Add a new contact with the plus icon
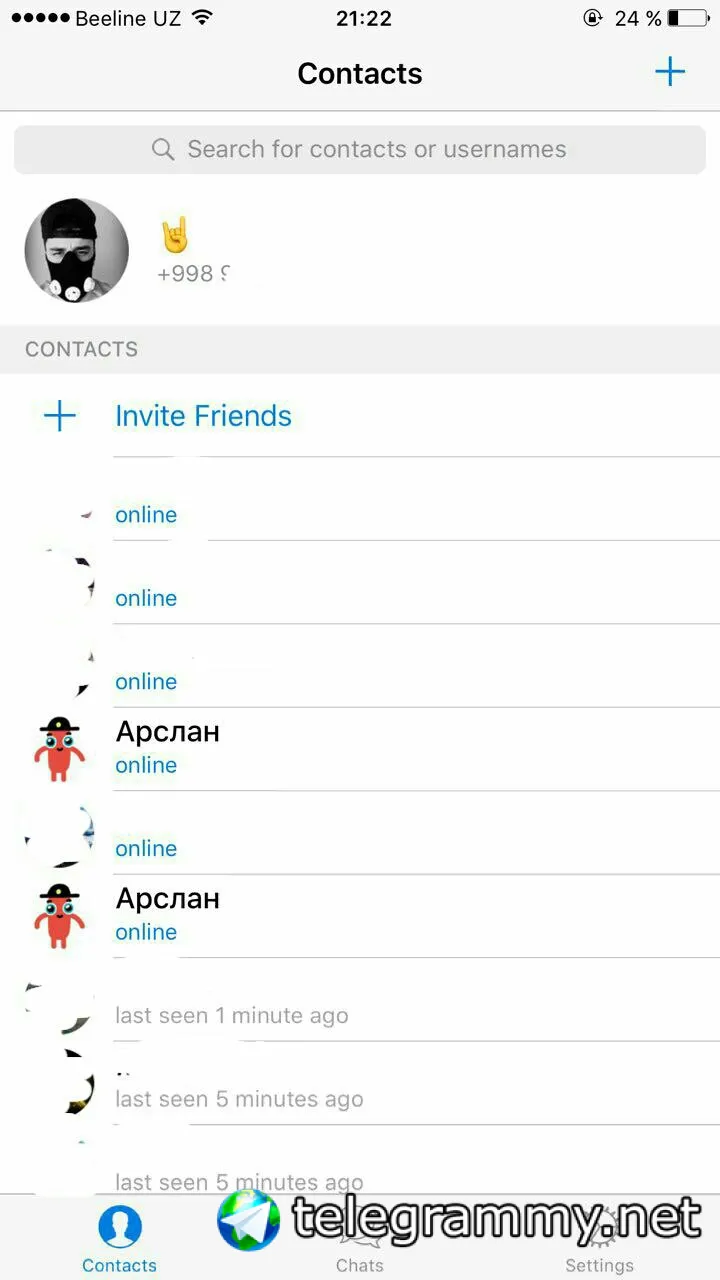Viewport: 720px width, 1280px height. point(669,72)
